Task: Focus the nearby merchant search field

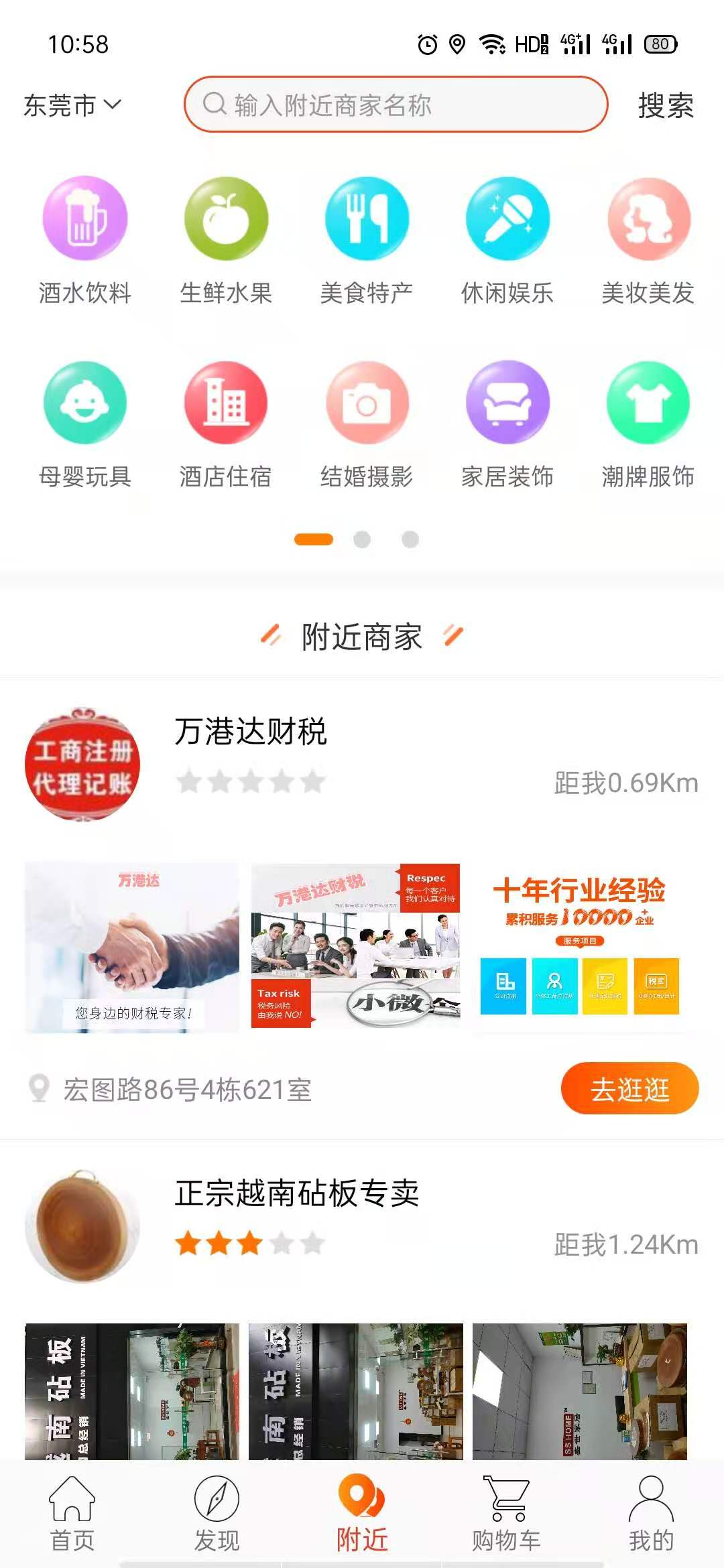Action: [x=396, y=105]
